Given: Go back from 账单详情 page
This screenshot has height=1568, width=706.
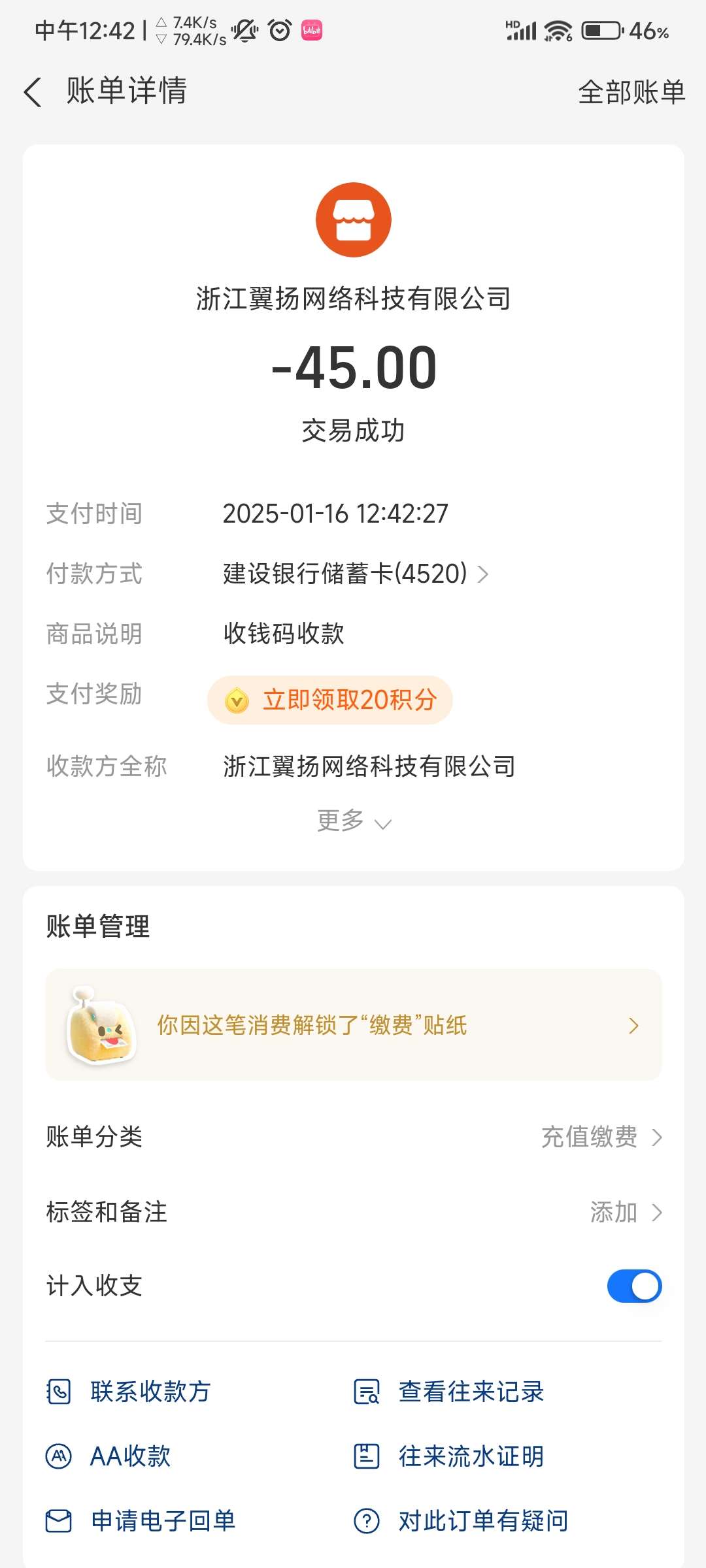Looking at the screenshot, I should [33, 91].
